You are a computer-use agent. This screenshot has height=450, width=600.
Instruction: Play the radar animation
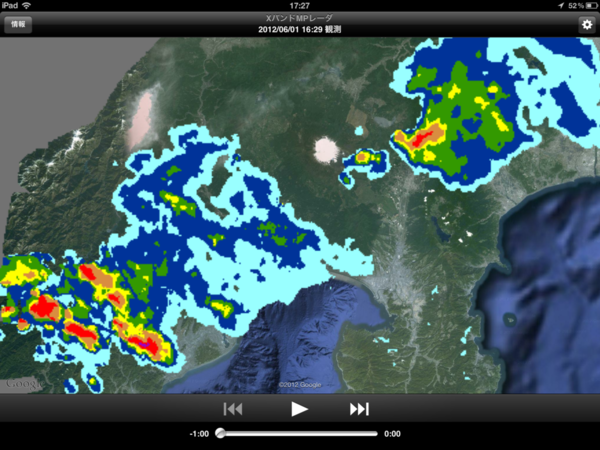[299, 408]
